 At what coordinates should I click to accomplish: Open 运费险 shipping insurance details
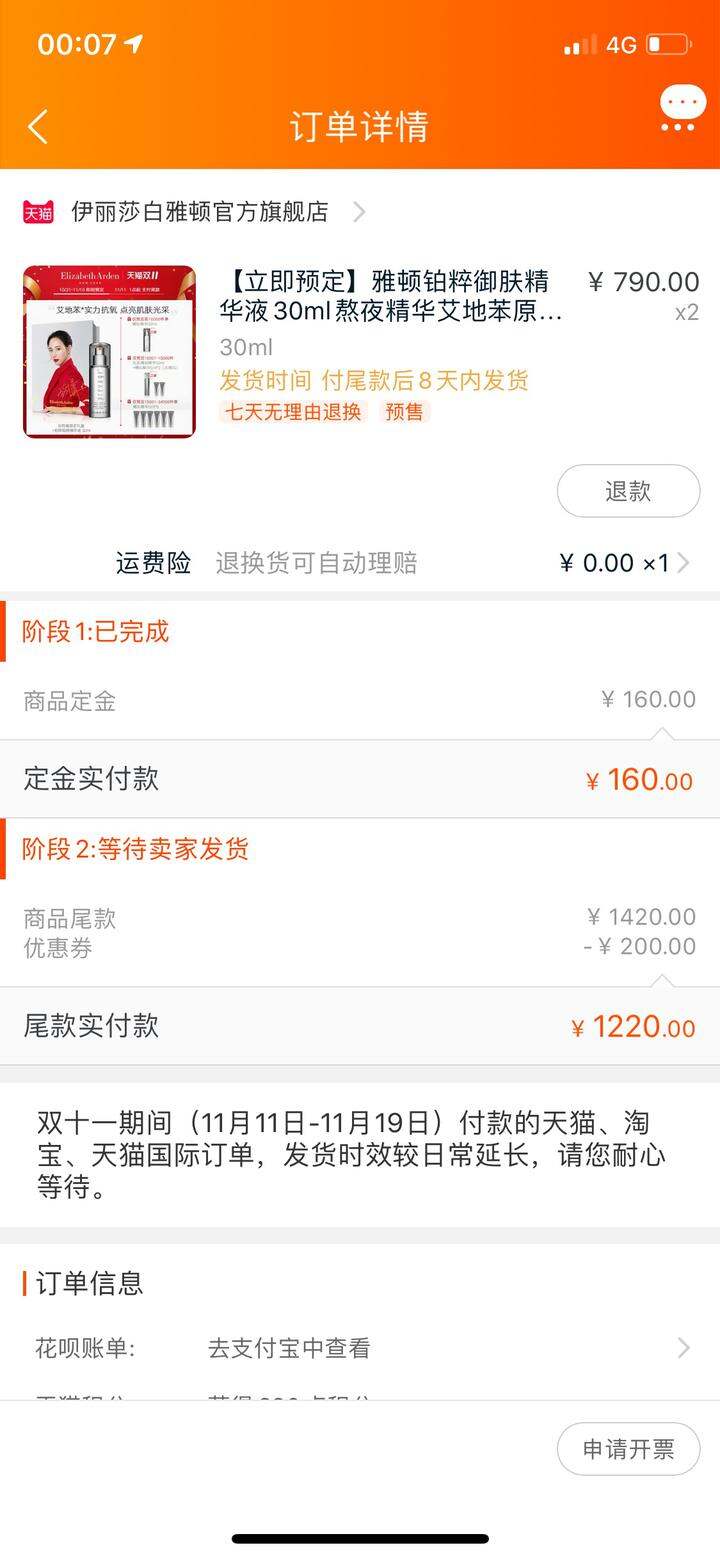[360, 563]
